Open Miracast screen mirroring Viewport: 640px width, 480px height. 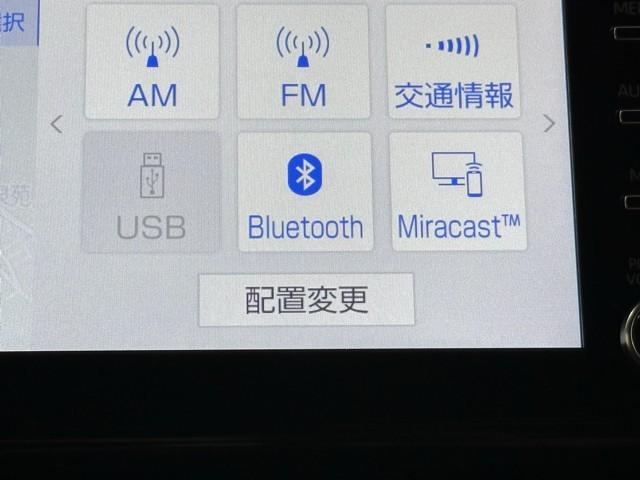[458, 192]
